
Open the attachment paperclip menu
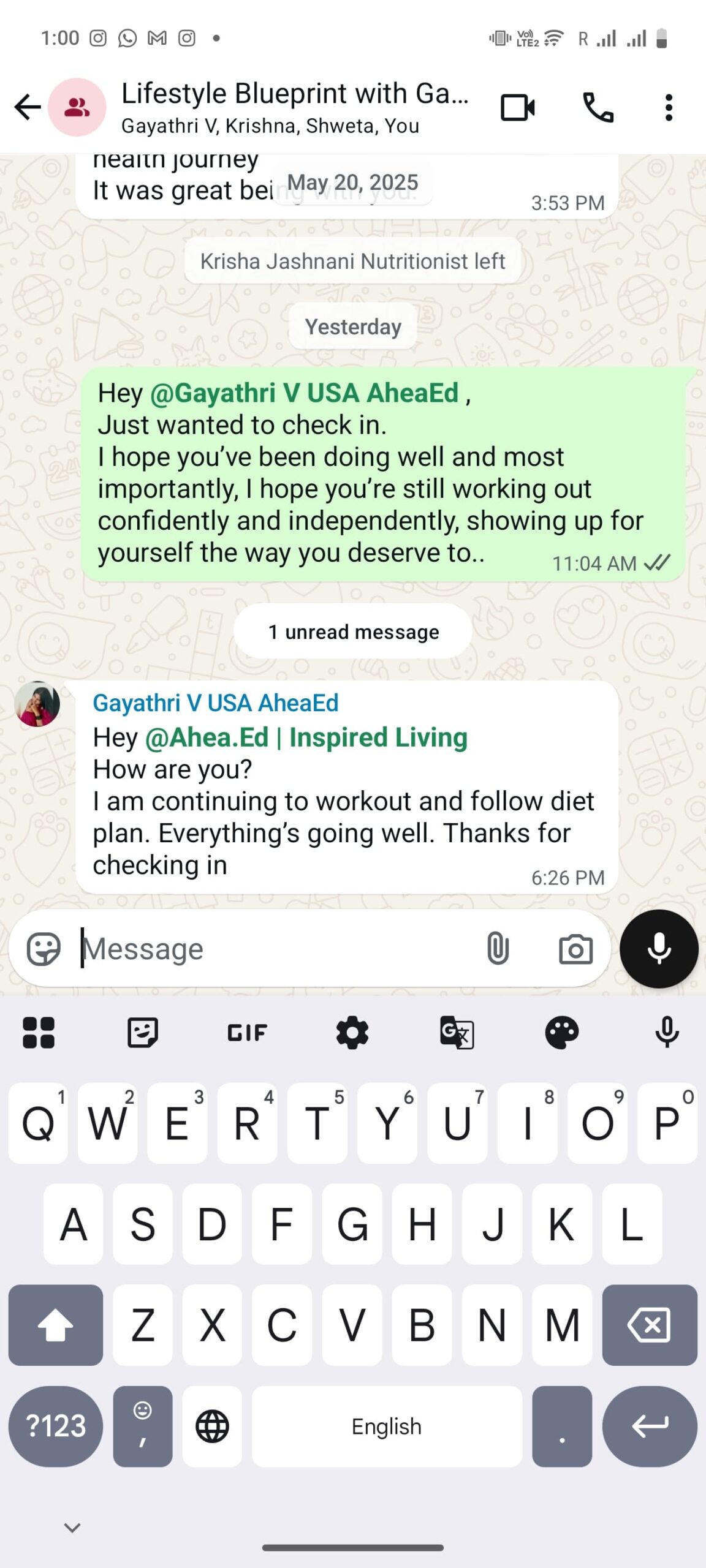coord(498,949)
